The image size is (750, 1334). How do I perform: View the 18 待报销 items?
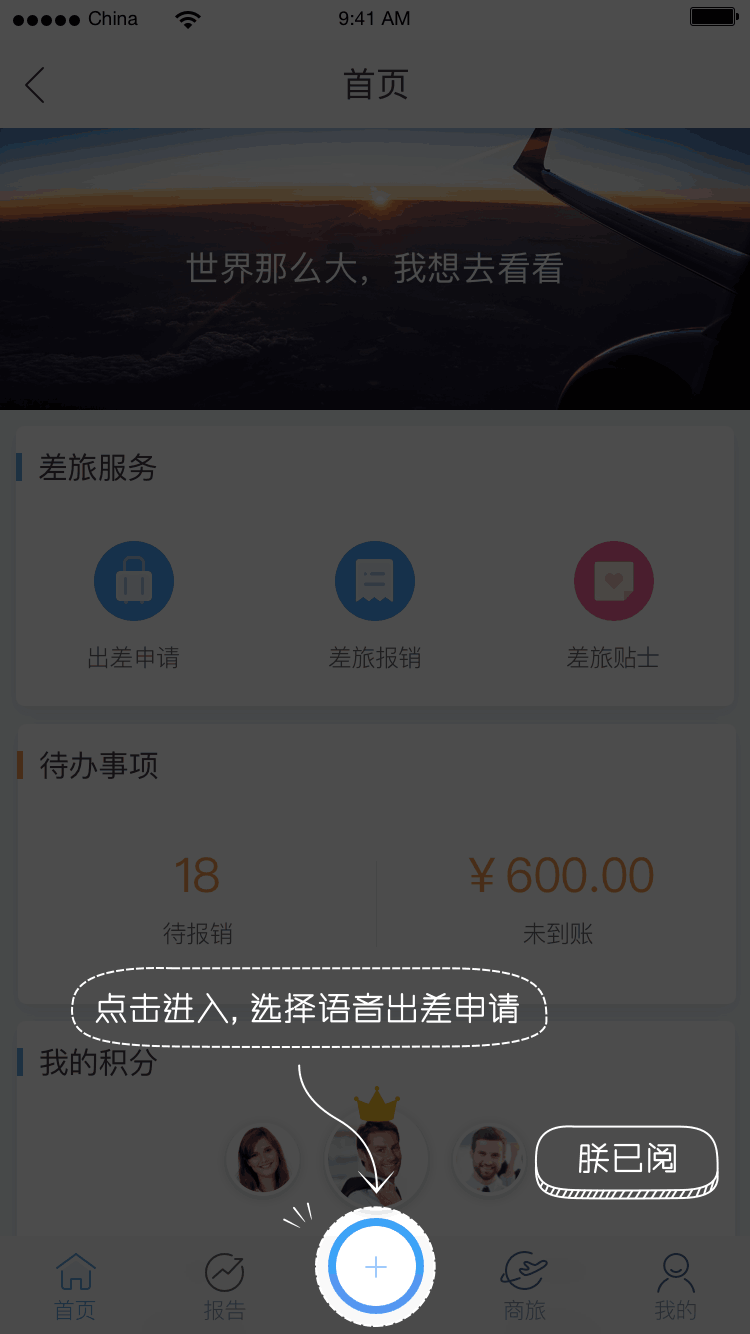click(x=197, y=897)
